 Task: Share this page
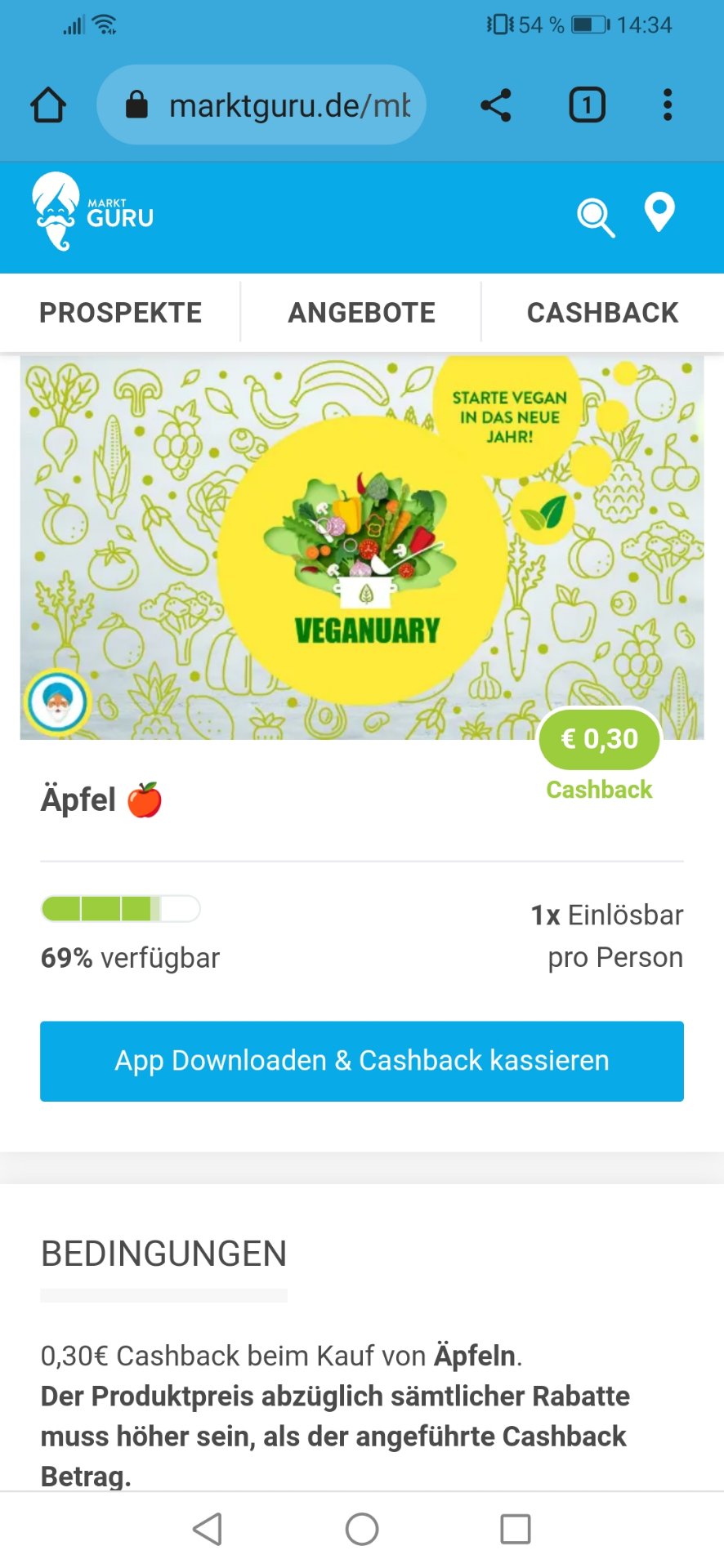tap(496, 105)
